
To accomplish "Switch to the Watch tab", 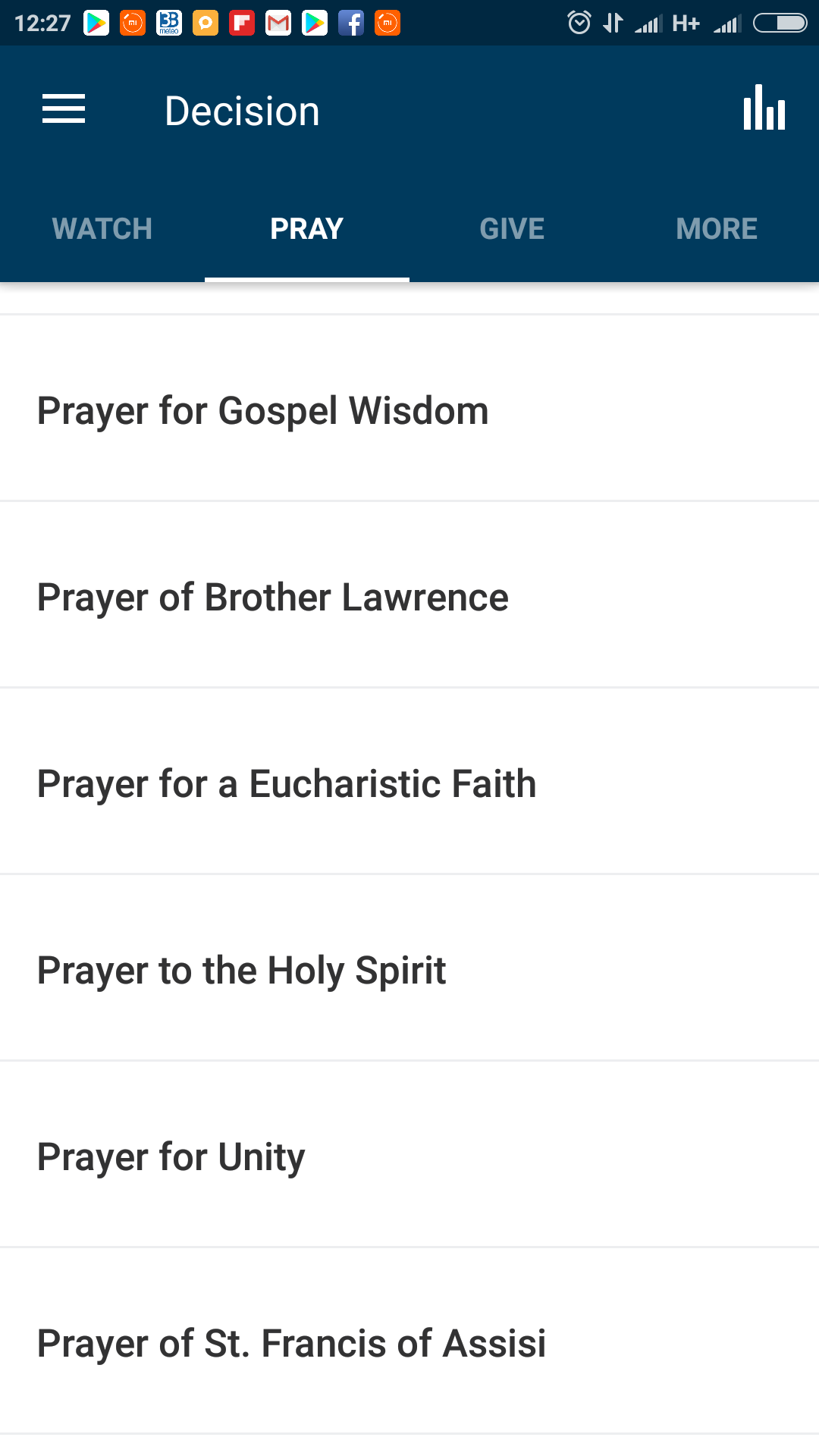I will click(102, 229).
